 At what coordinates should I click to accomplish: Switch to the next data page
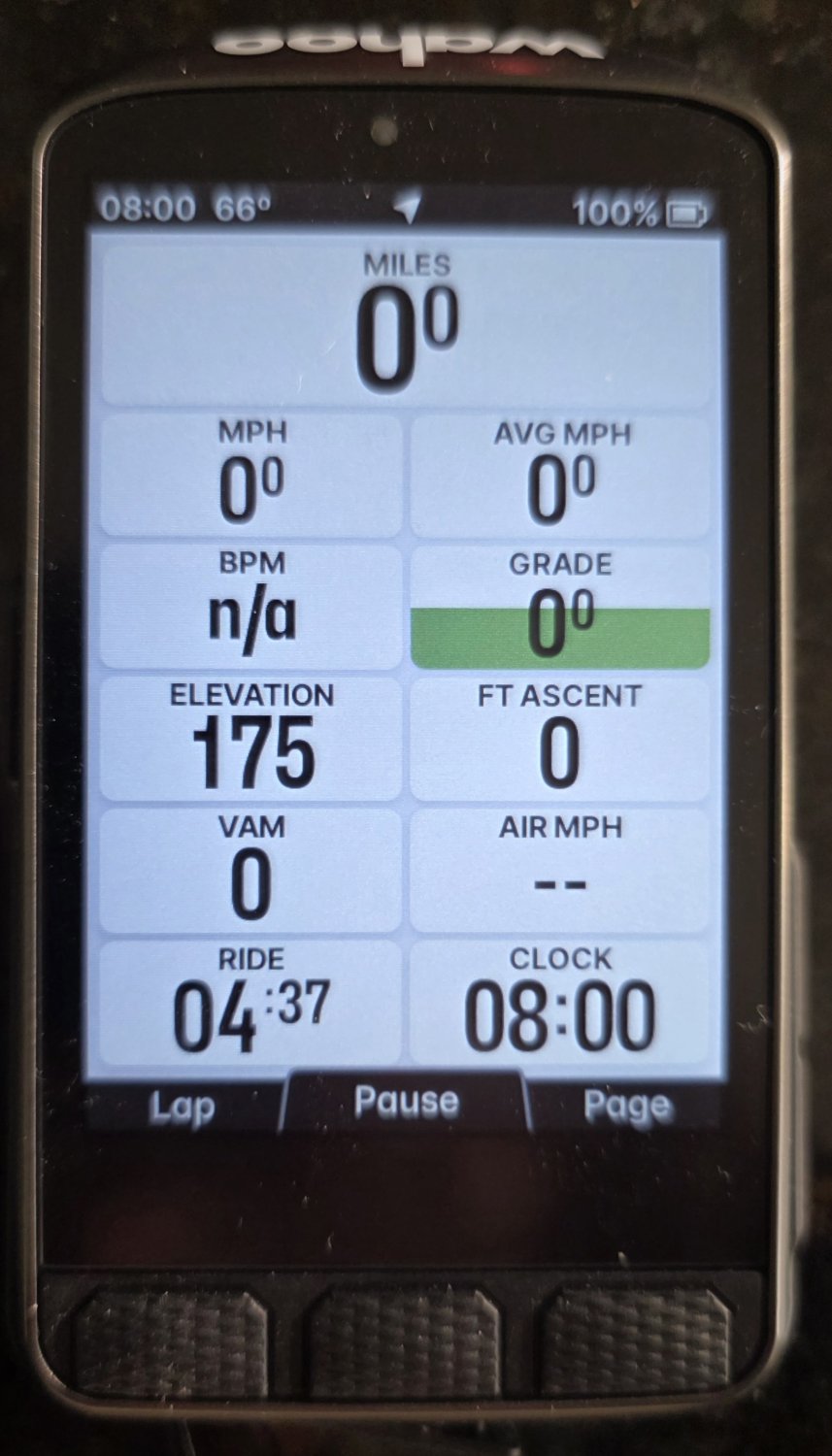(x=626, y=1107)
